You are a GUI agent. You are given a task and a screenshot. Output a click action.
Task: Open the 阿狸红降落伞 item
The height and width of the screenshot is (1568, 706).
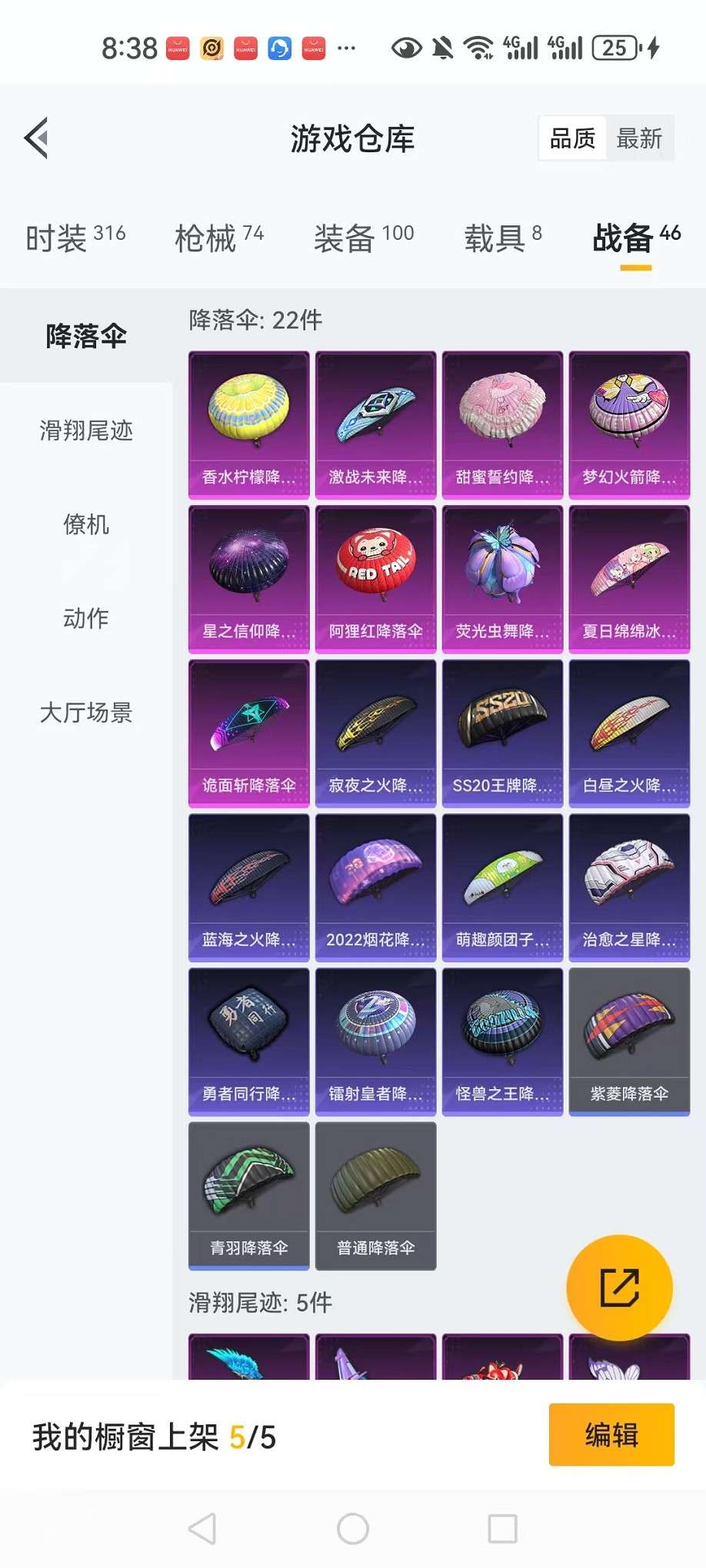(375, 579)
